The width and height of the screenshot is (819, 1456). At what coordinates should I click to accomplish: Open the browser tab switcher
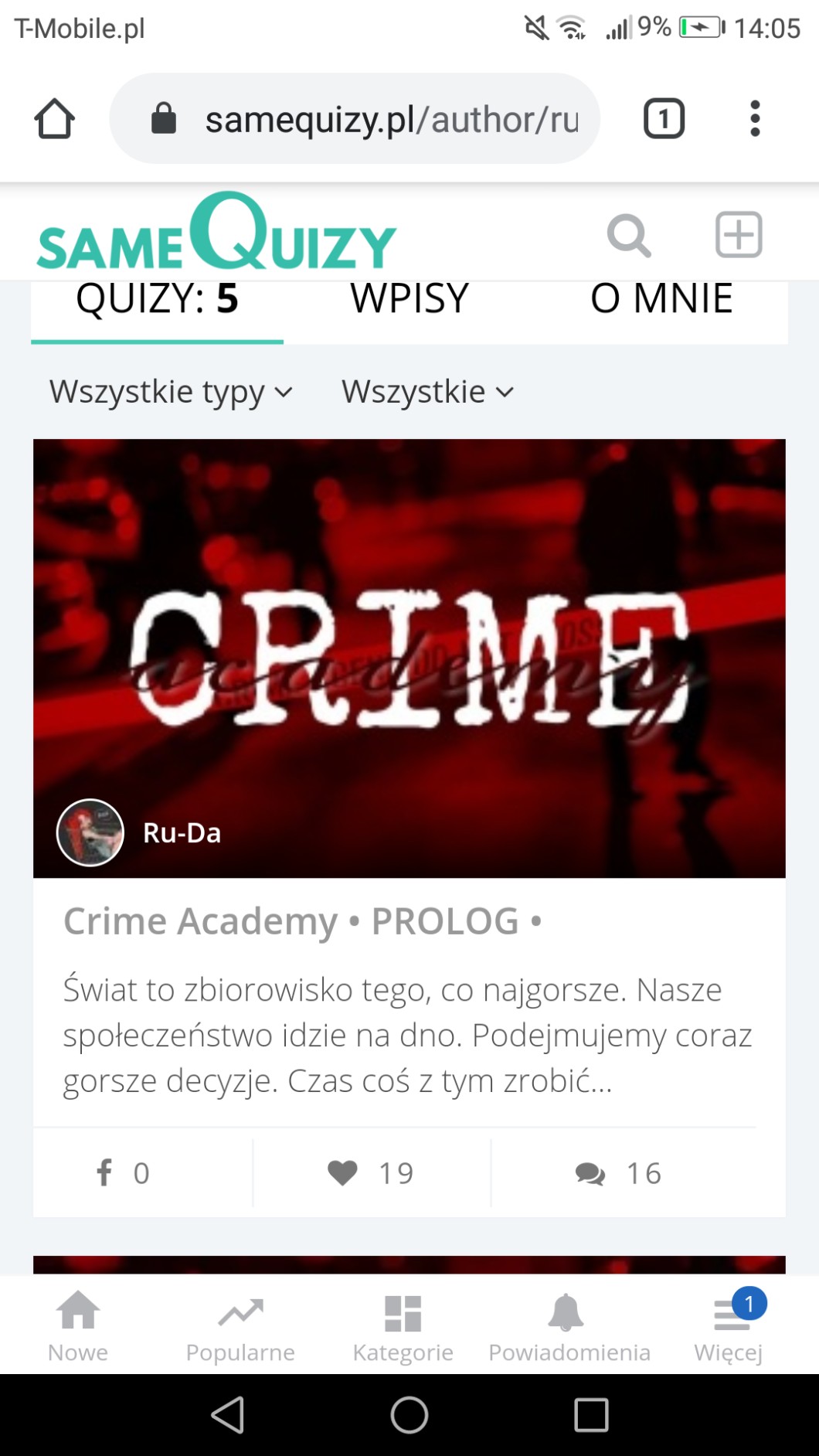coord(664,119)
